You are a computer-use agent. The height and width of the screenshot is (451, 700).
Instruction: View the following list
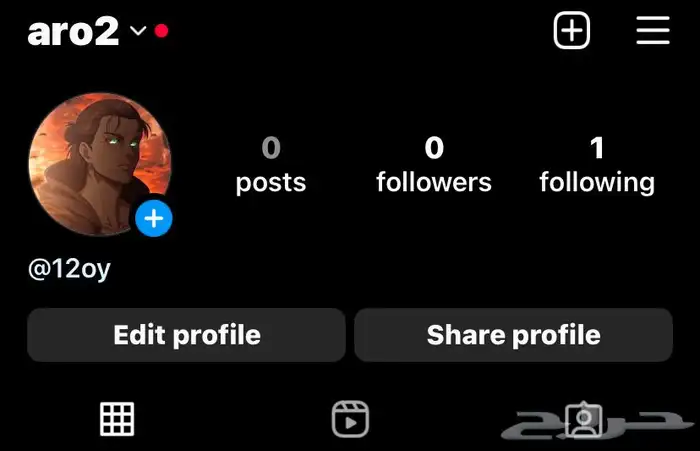point(597,165)
